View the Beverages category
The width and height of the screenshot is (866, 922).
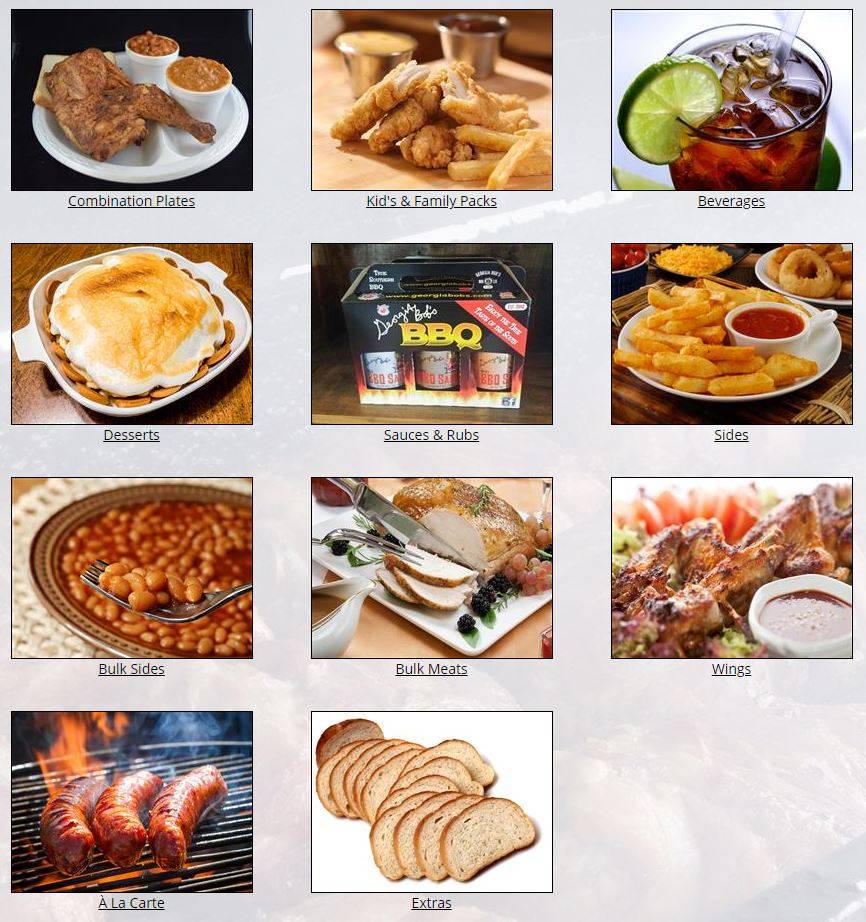tap(731, 201)
